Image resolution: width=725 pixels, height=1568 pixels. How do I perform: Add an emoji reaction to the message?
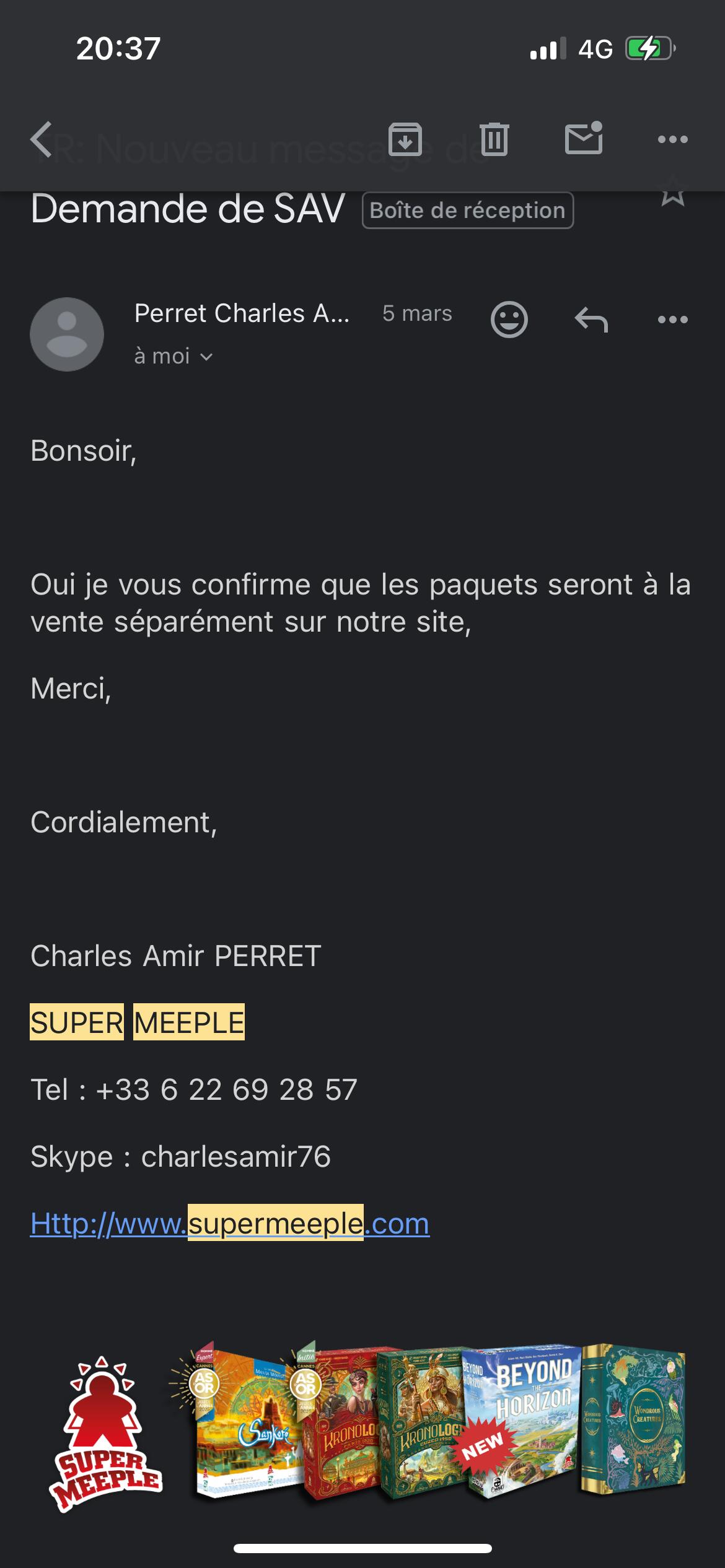[x=509, y=320]
